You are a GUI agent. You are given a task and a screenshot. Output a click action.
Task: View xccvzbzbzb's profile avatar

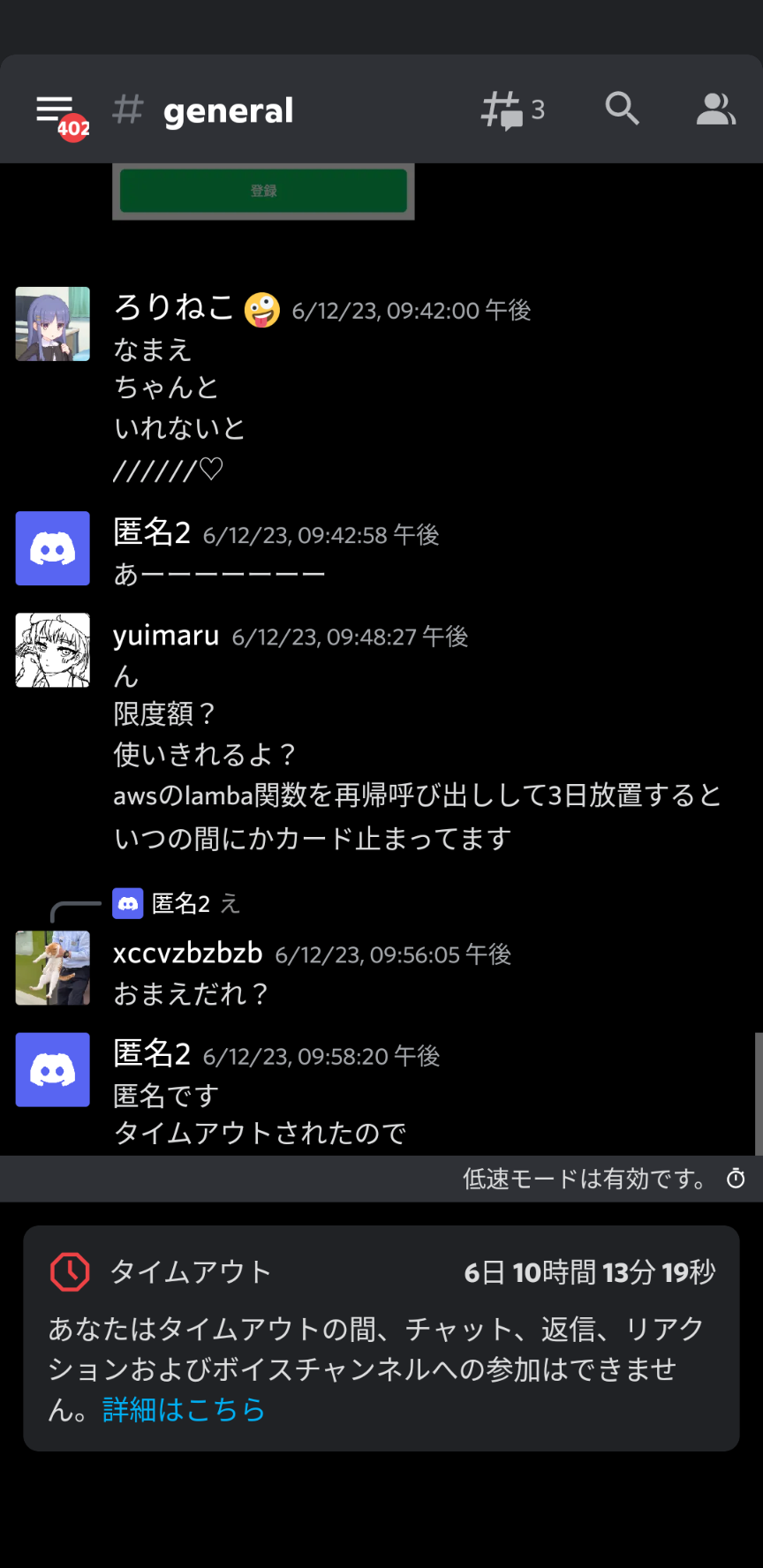[53, 969]
